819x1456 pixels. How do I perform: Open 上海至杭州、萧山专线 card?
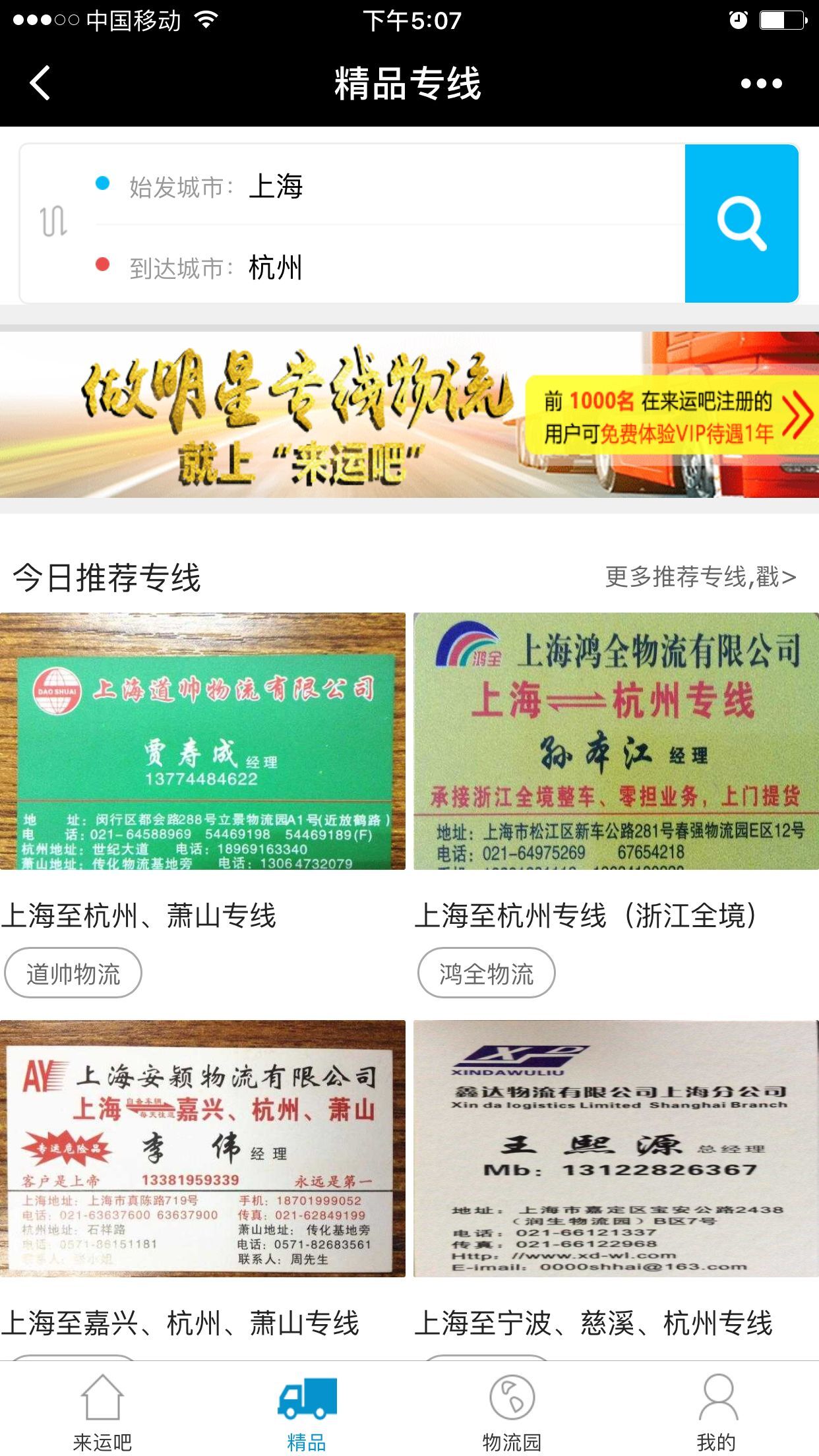click(202, 741)
